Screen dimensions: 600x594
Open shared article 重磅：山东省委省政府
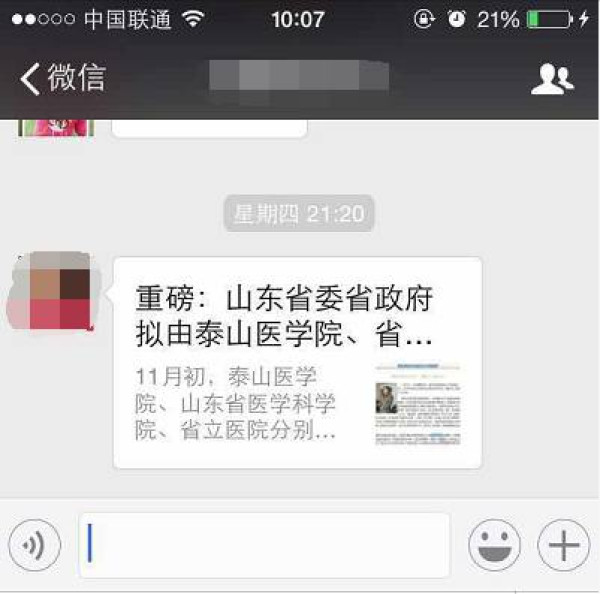point(297,362)
